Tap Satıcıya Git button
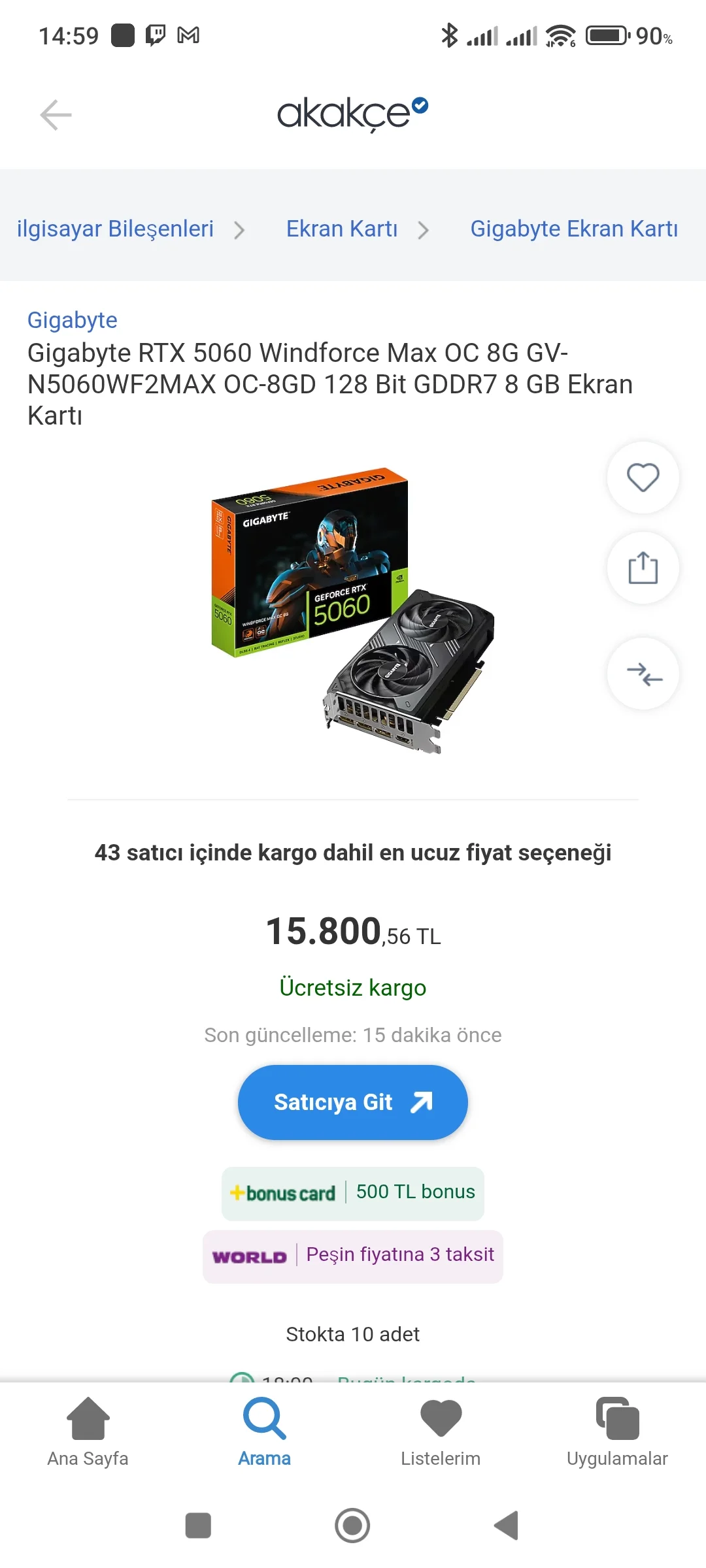706x1568 pixels. 353,1102
